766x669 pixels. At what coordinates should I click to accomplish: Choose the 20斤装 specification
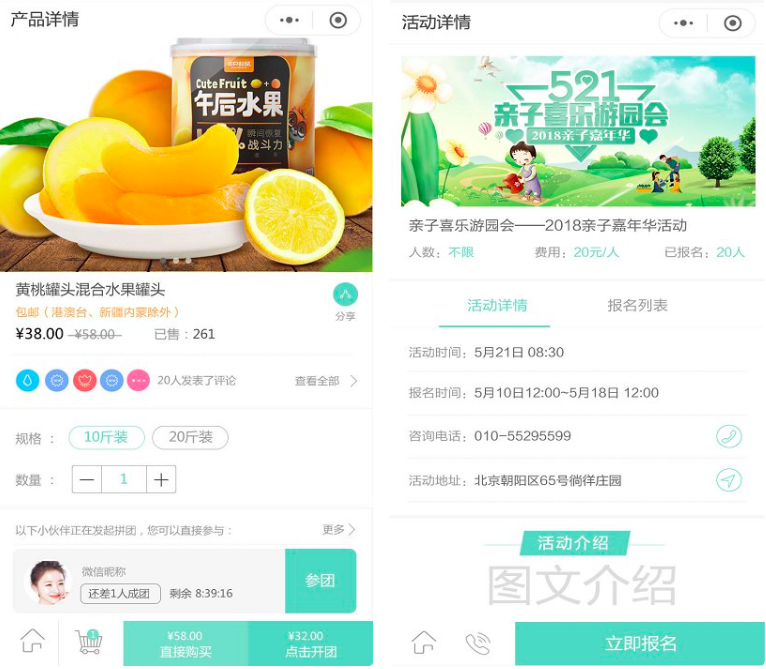coord(190,437)
